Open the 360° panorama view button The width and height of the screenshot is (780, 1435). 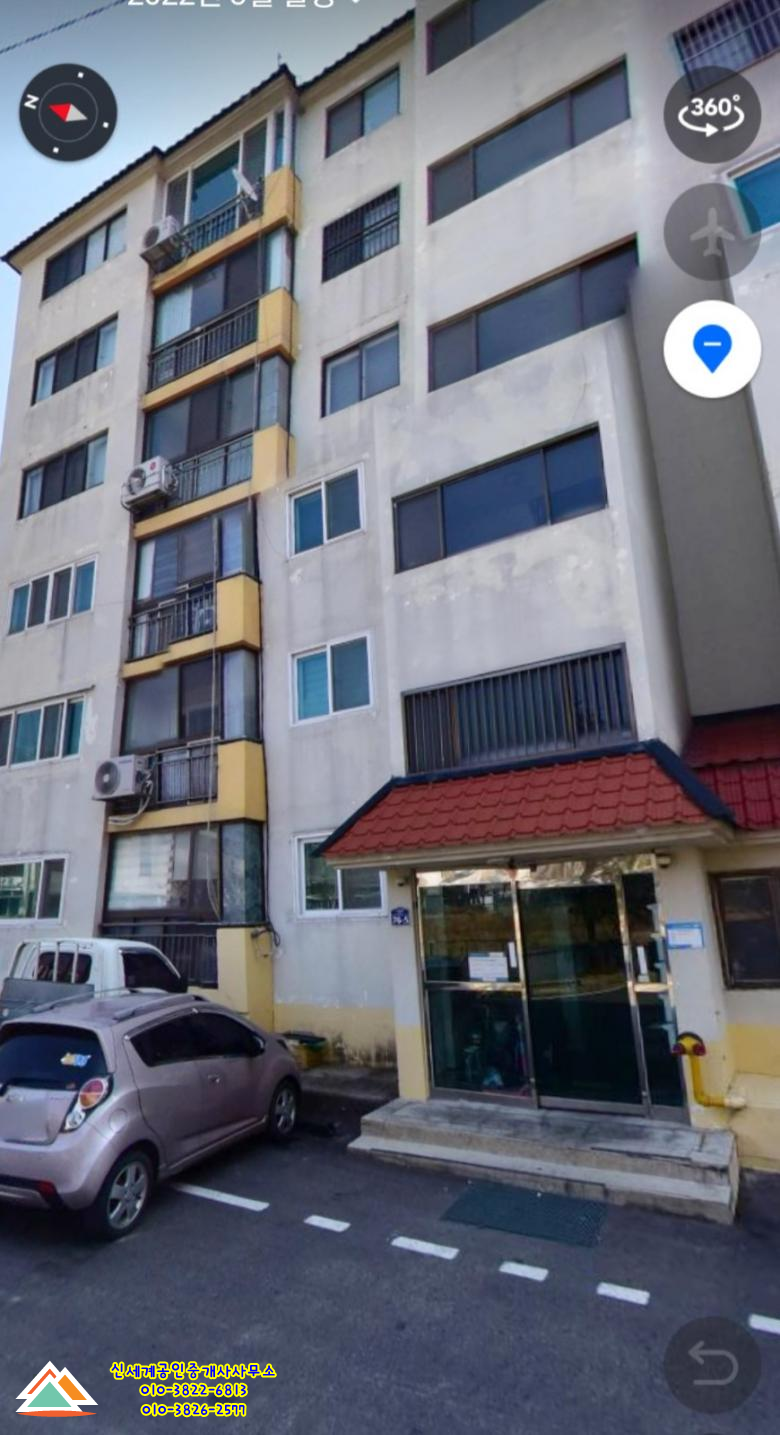pos(712,114)
